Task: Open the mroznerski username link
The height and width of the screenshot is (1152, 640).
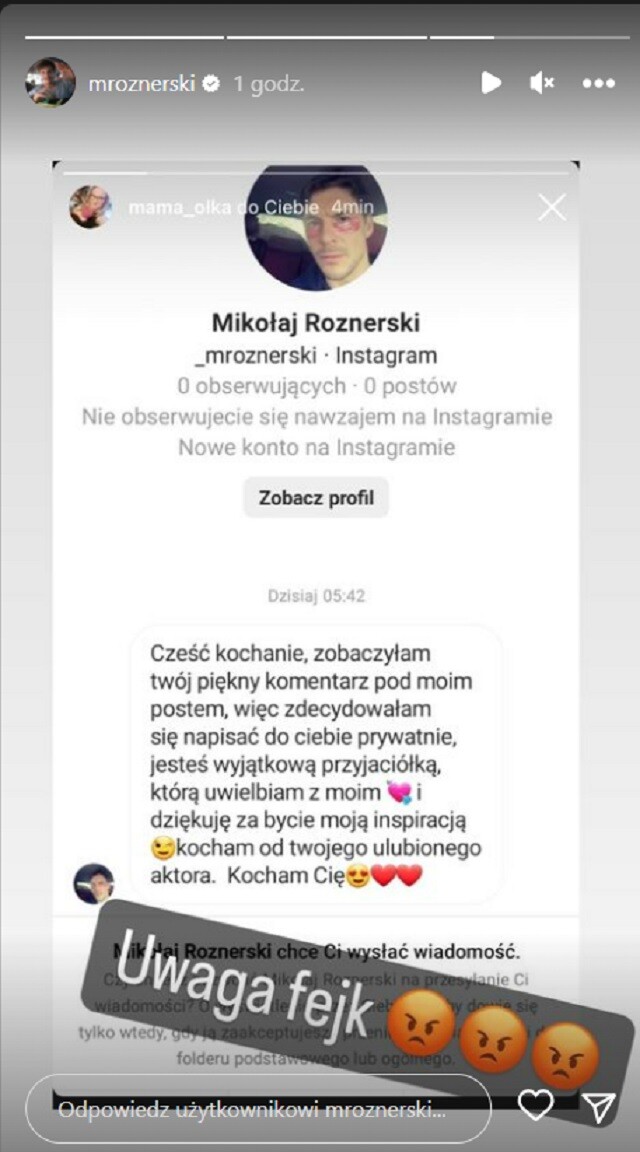Action: (x=141, y=84)
